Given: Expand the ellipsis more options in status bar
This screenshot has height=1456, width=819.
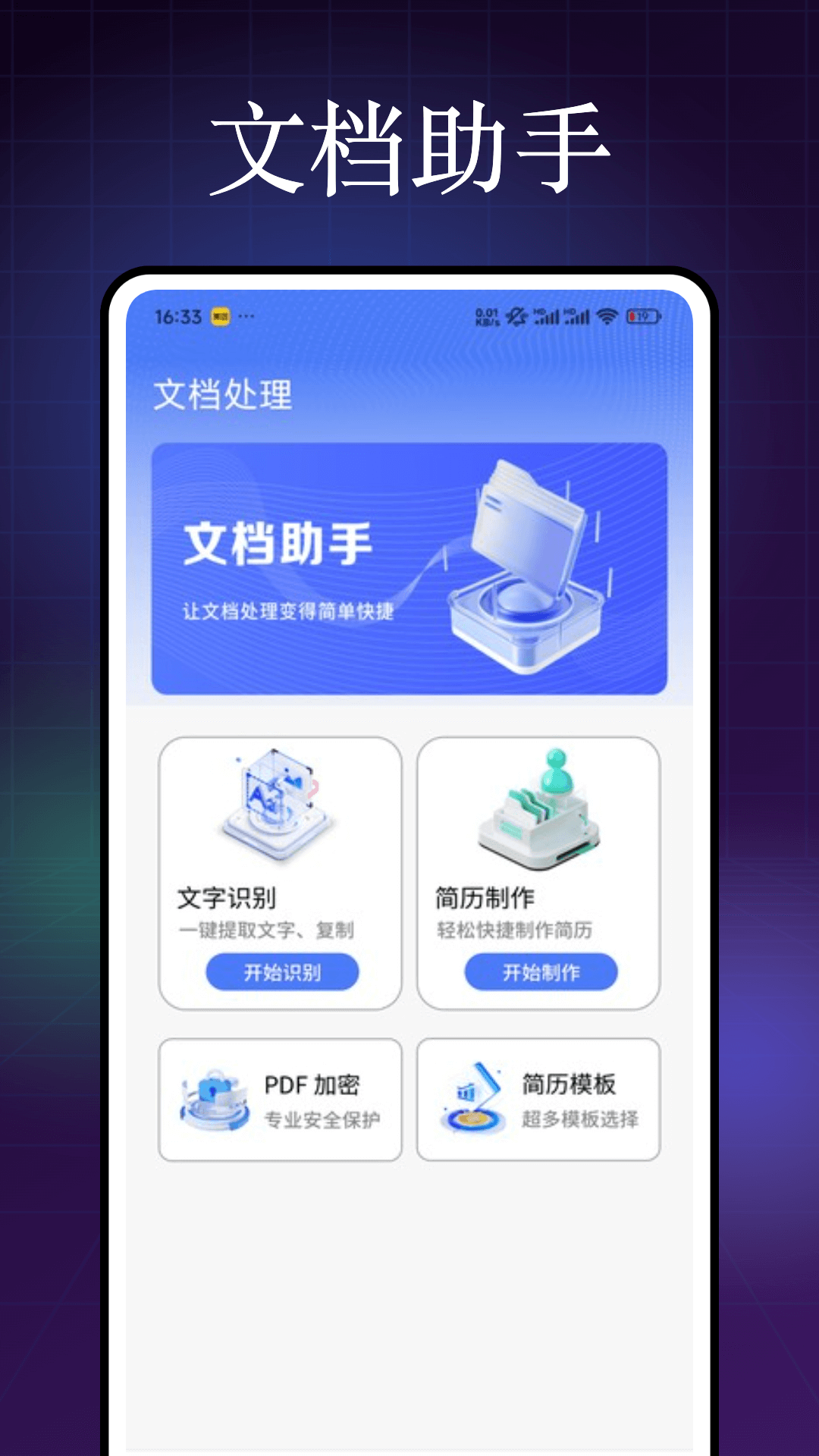Looking at the screenshot, I should (246, 319).
